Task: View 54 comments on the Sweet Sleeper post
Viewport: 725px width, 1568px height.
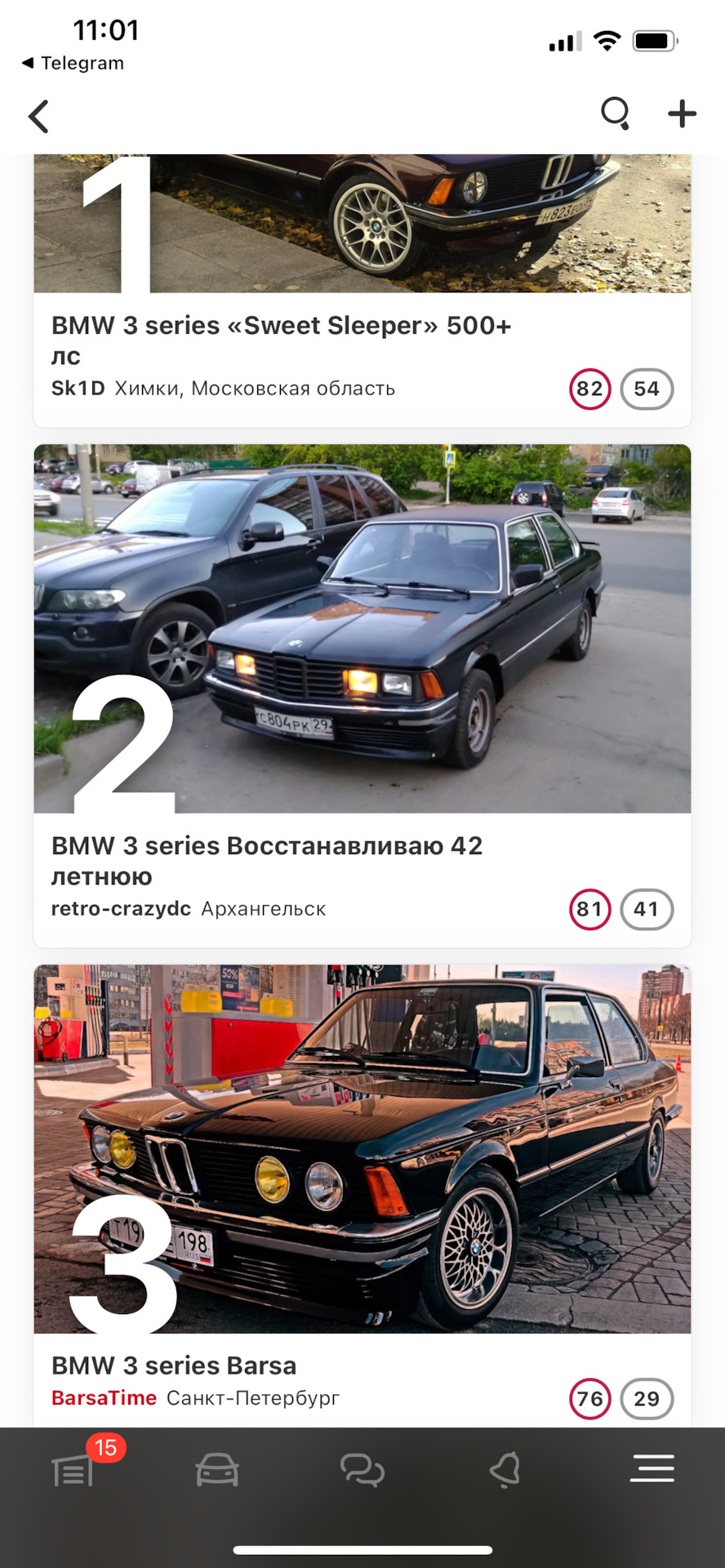Action: point(646,389)
